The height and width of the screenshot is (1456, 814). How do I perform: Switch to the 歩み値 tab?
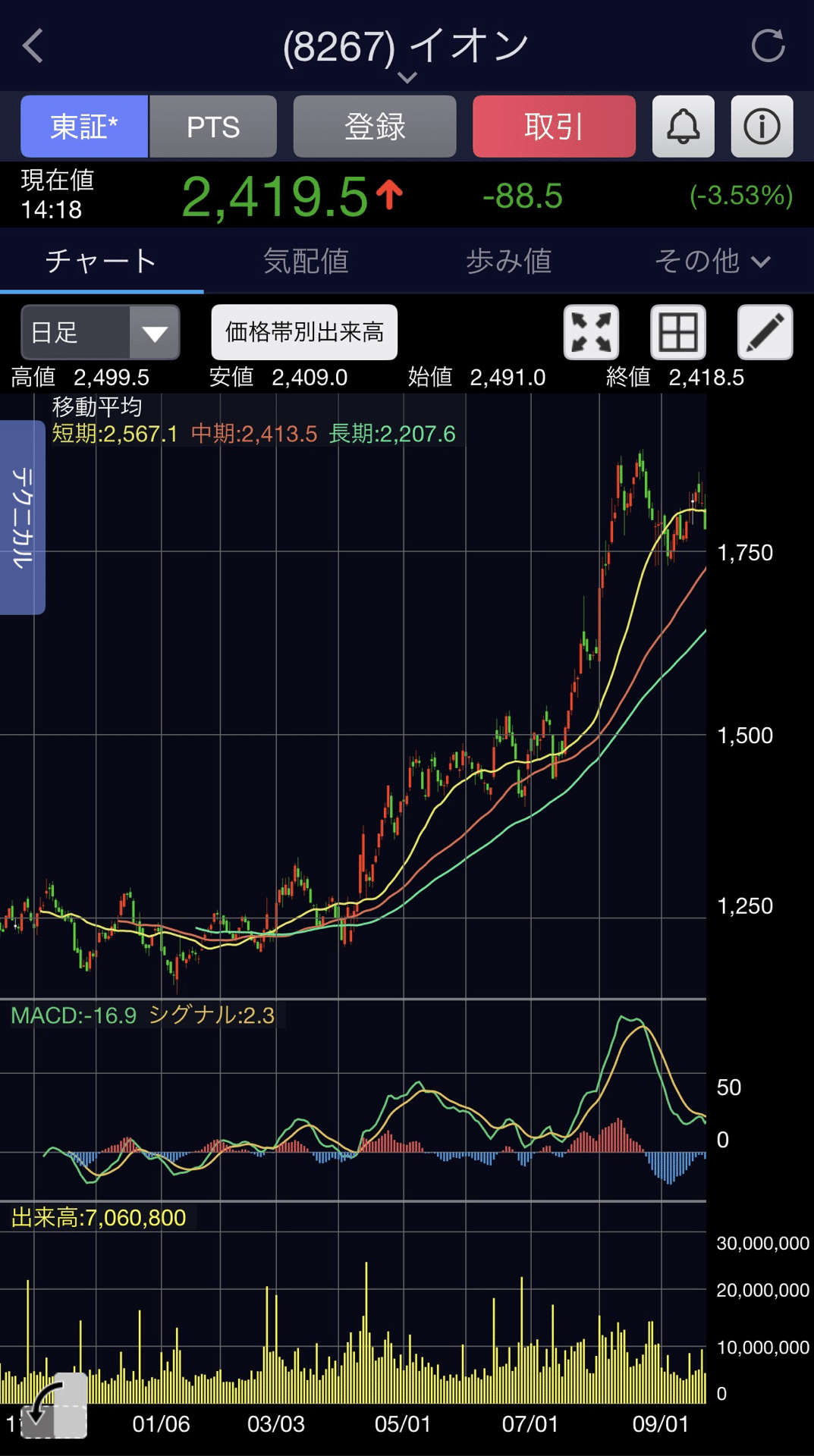click(x=508, y=261)
